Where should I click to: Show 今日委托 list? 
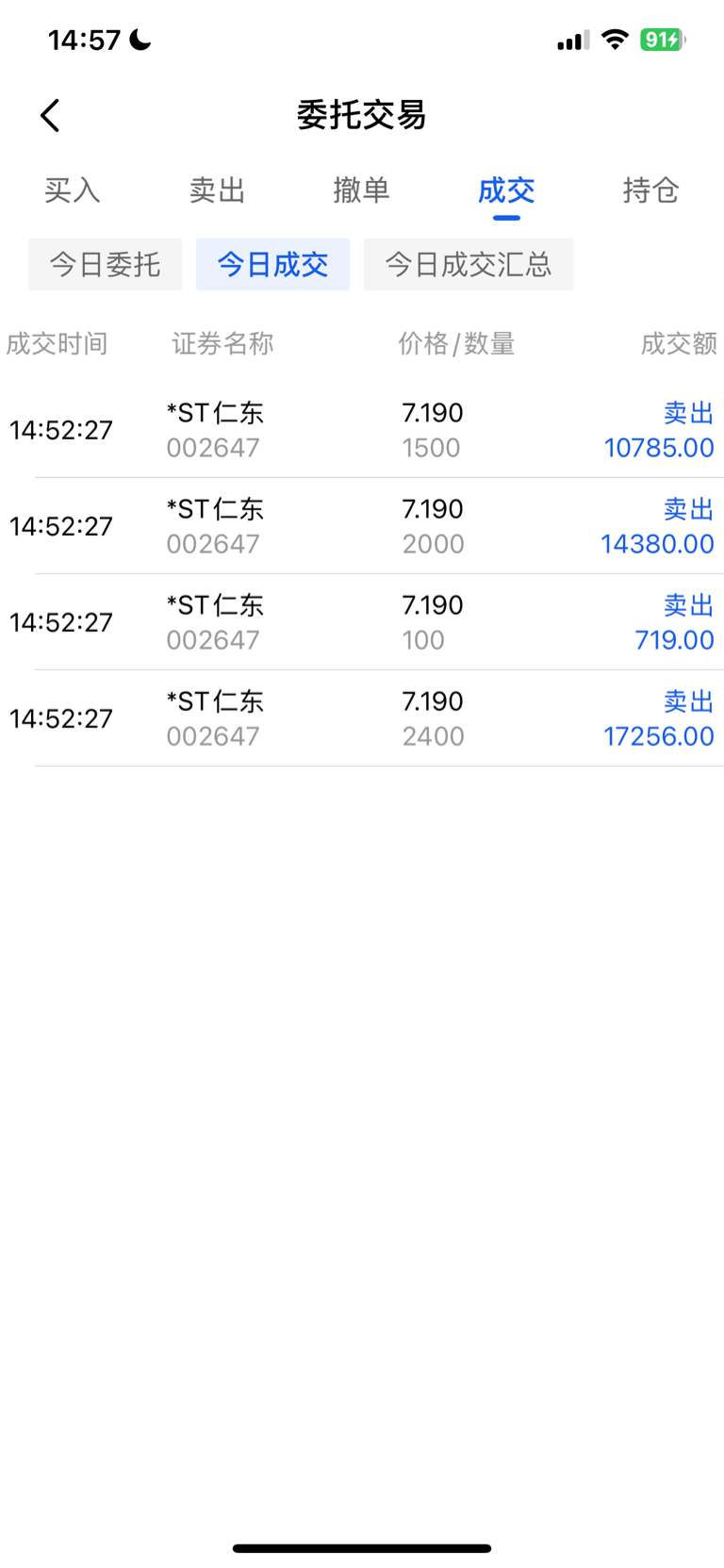click(105, 265)
